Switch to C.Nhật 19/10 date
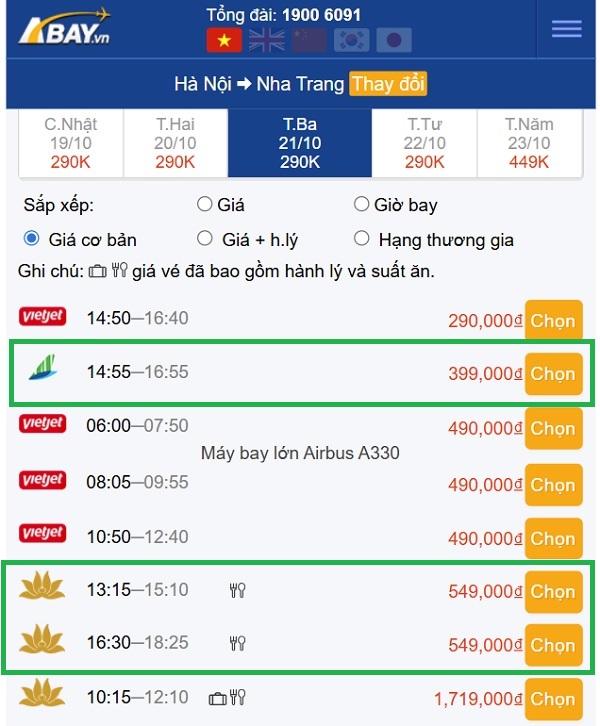Screen dimensions: 600x726 [x=70, y=143]
